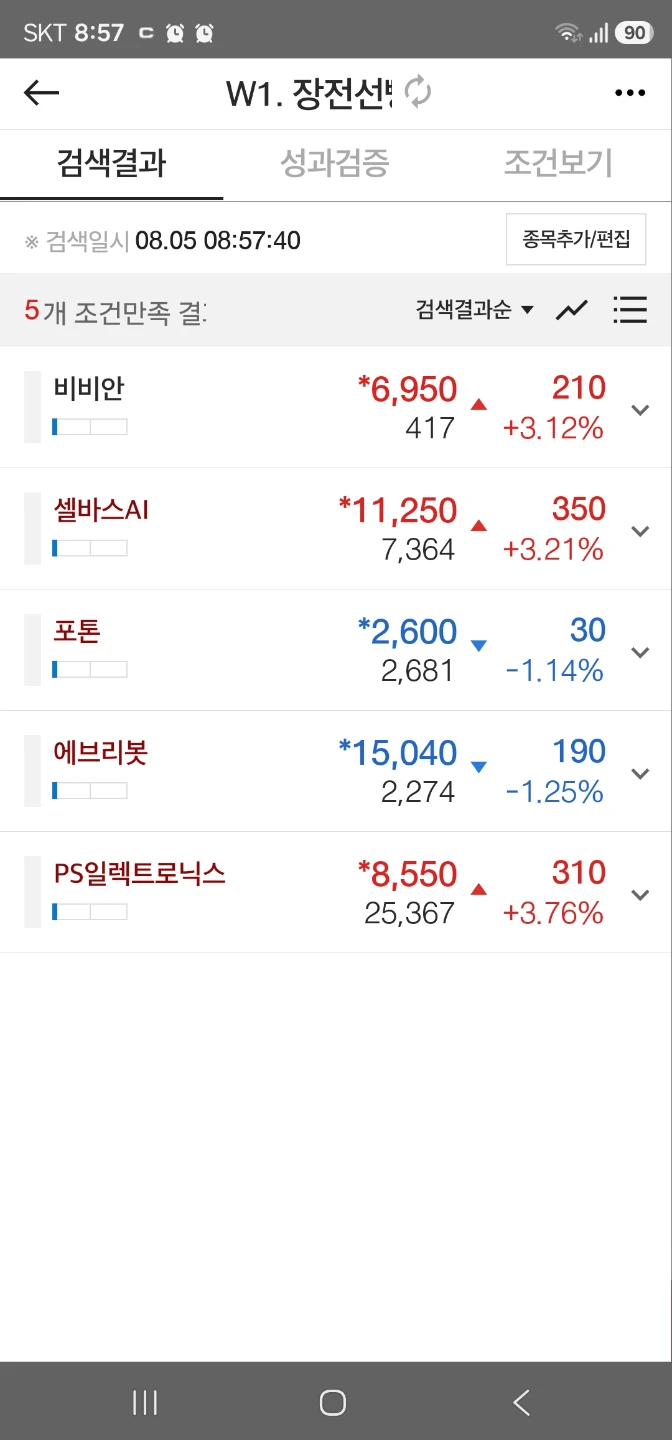Go to the home screen

coord(333,1402)
